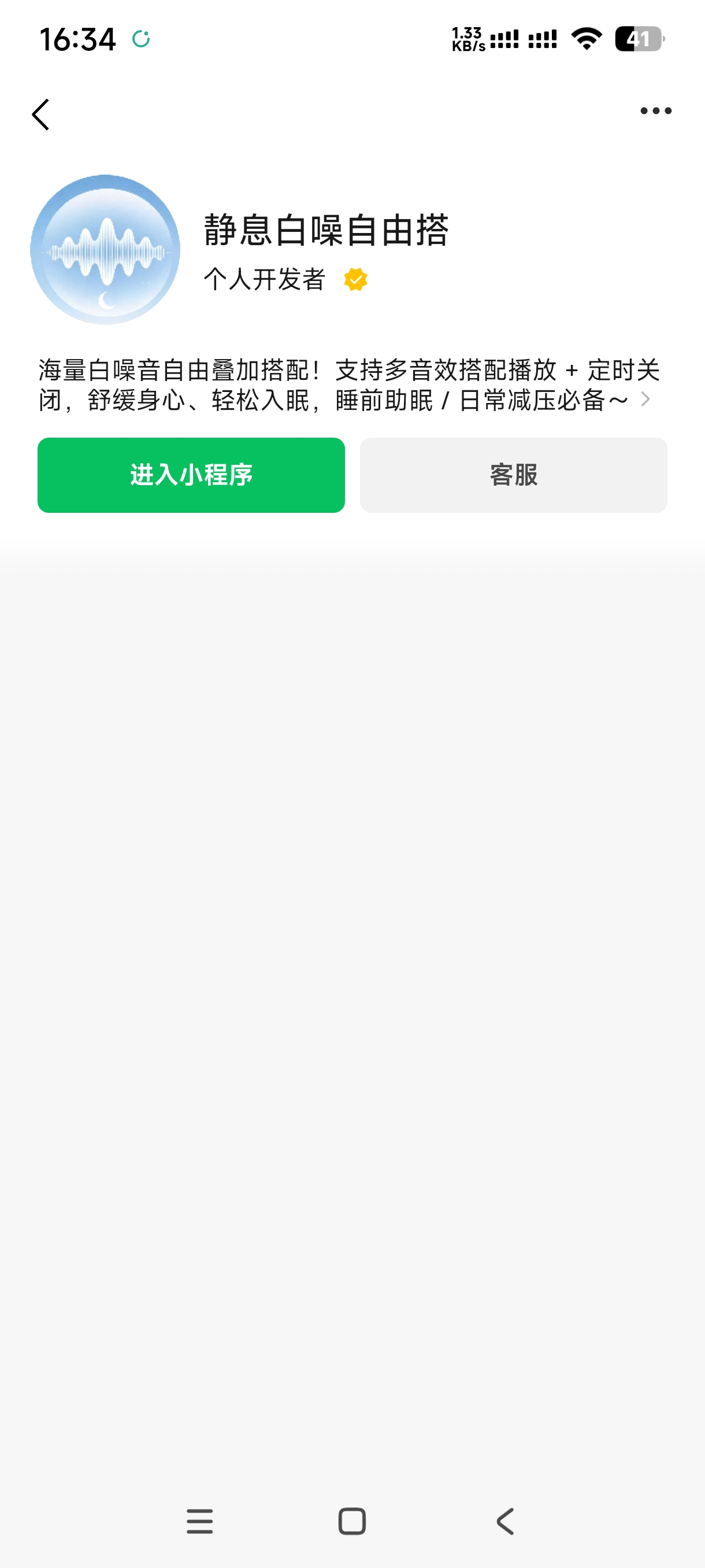This screenshot has width=705, height=1568.
Task: Open the three-dot overflow menu
Action: (655, 111)
